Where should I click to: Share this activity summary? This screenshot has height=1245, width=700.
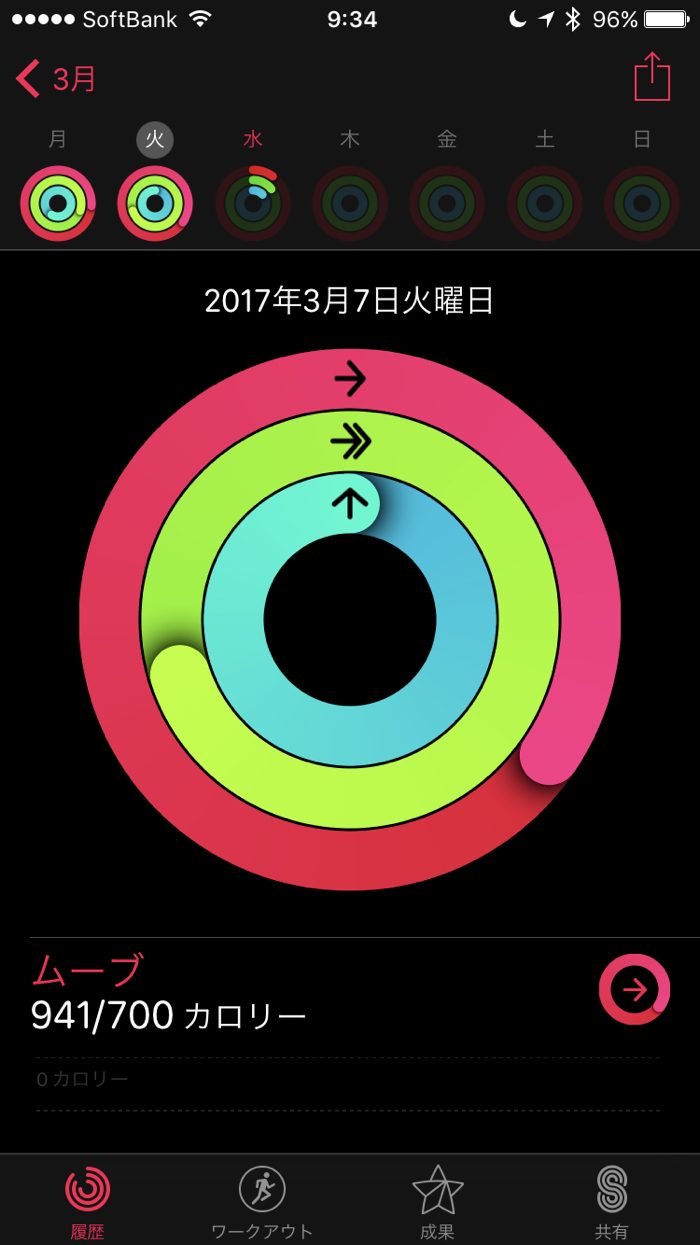point(652,77)
